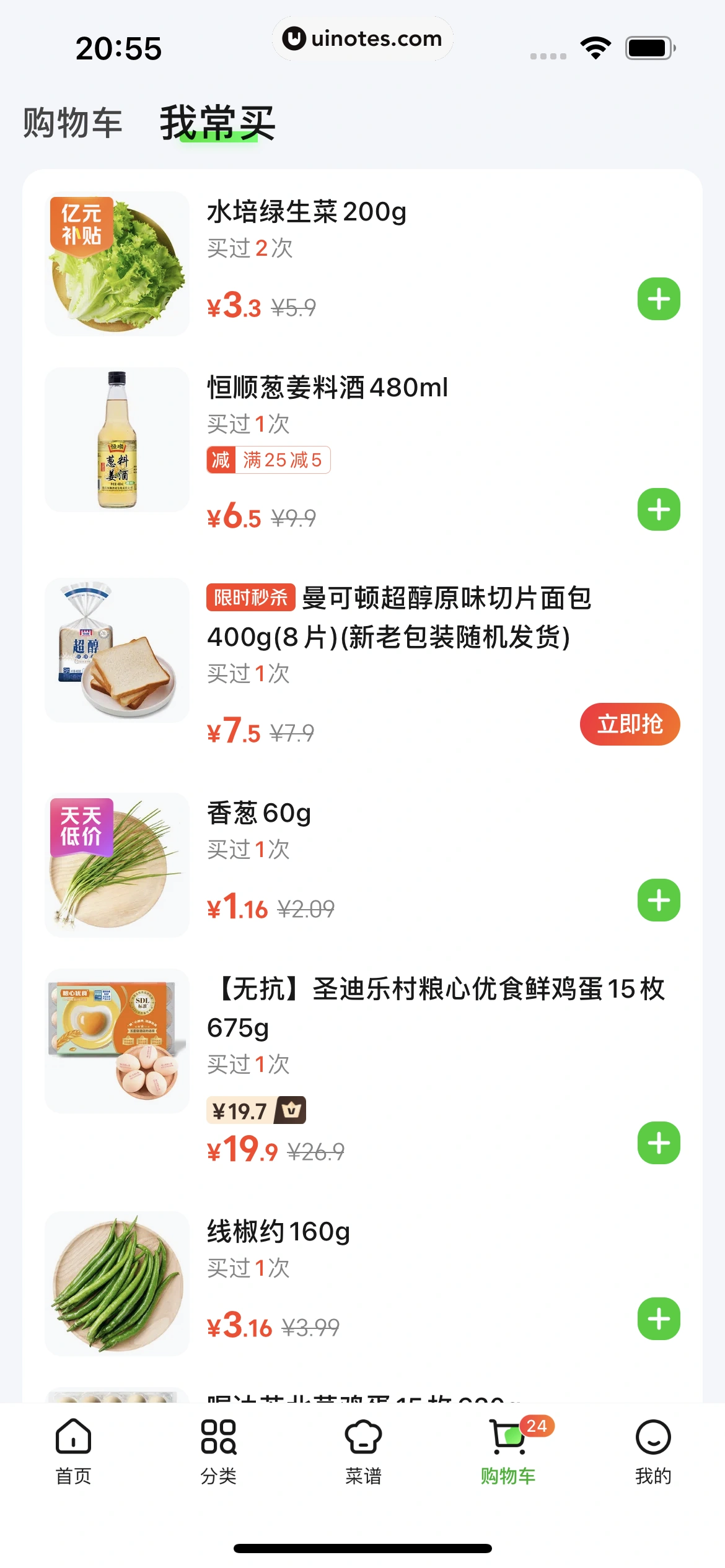Screen dimensions: 725x1568
Task: Open the 我的 profile tab
Action: [653, 1451]
